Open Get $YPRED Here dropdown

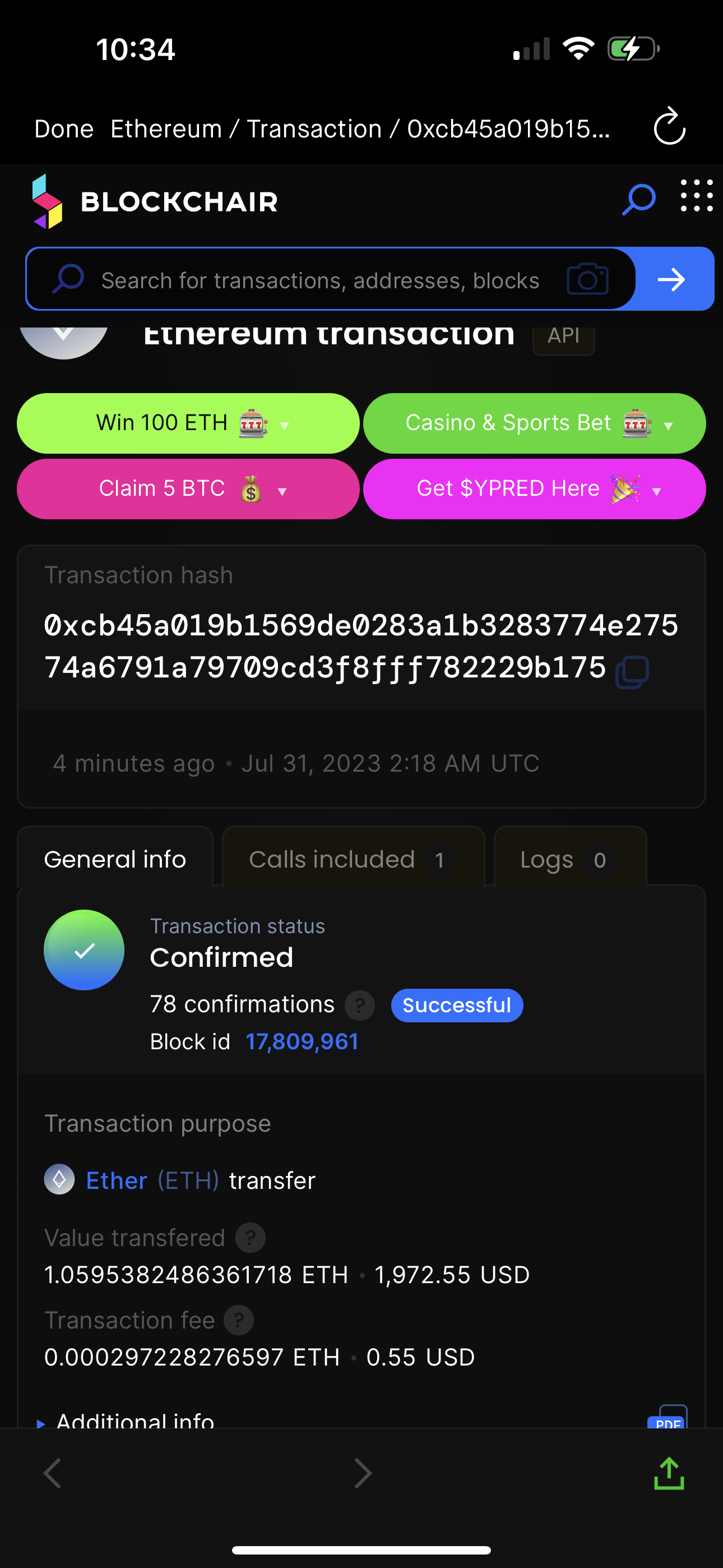534,489
